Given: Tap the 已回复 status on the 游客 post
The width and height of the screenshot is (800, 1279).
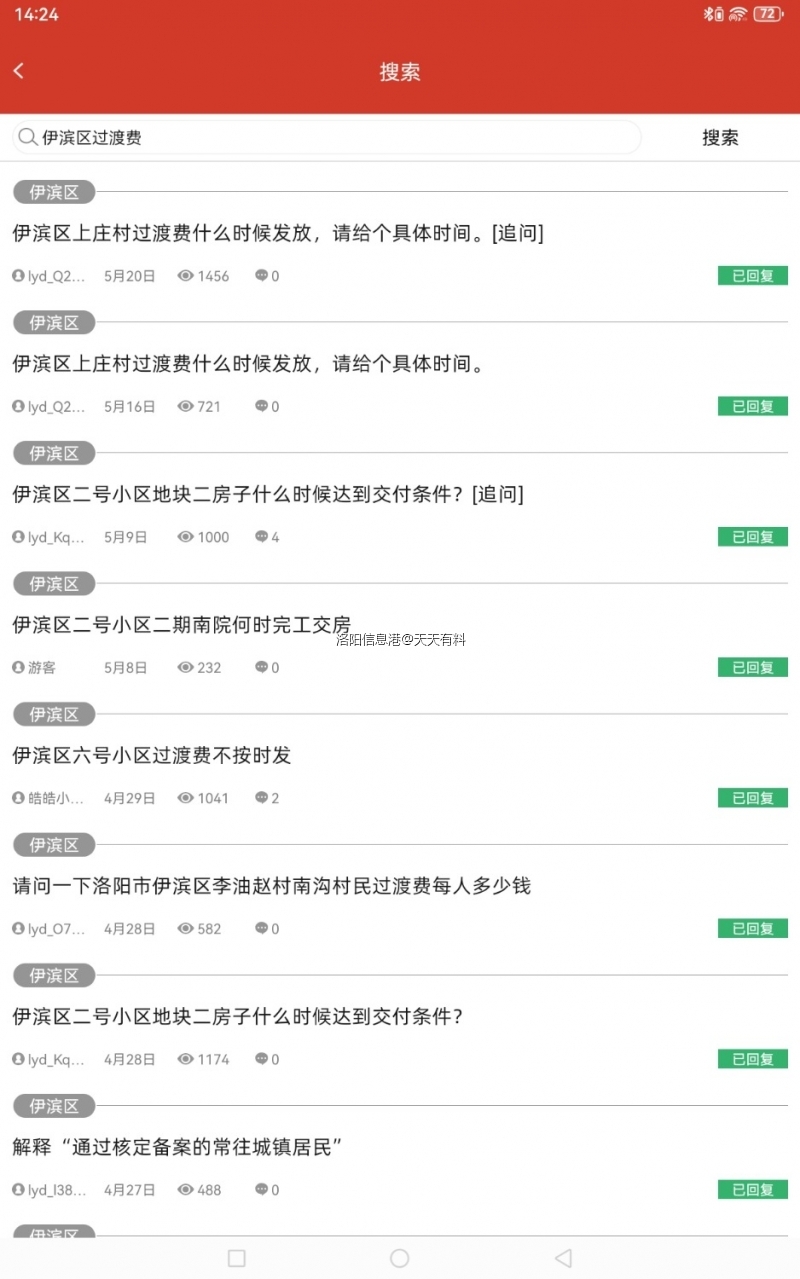Looking at the screenshot, I should (752, 668).
